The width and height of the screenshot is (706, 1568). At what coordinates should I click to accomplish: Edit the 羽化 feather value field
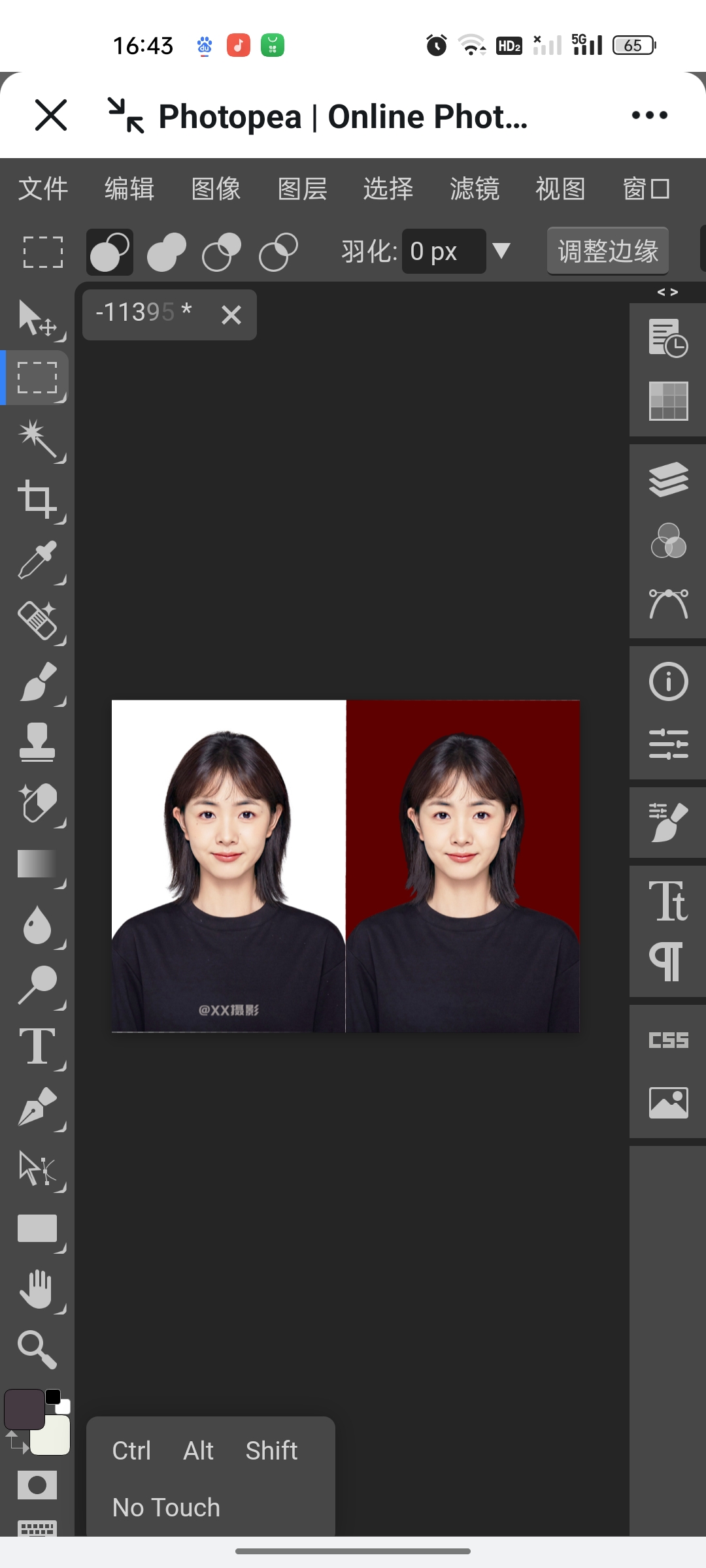point(443,251)
